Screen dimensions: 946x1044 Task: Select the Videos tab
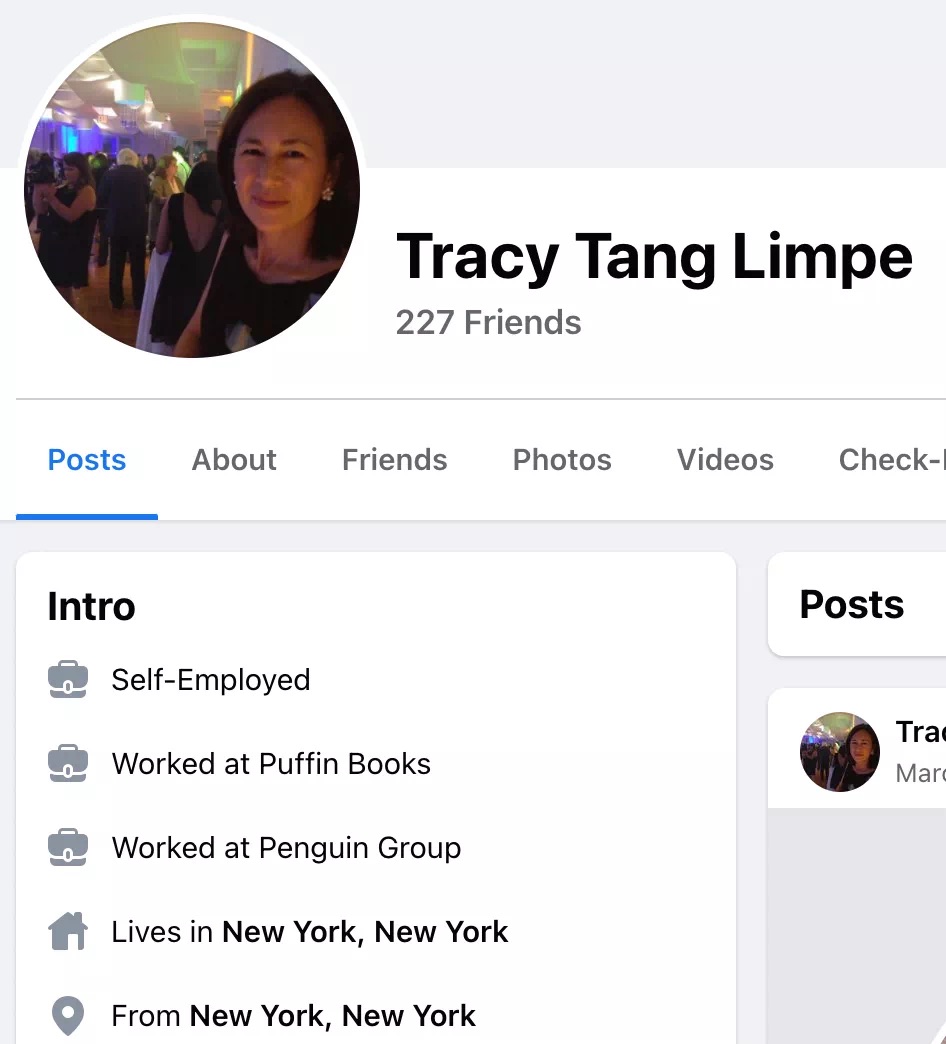pos(725,460)
